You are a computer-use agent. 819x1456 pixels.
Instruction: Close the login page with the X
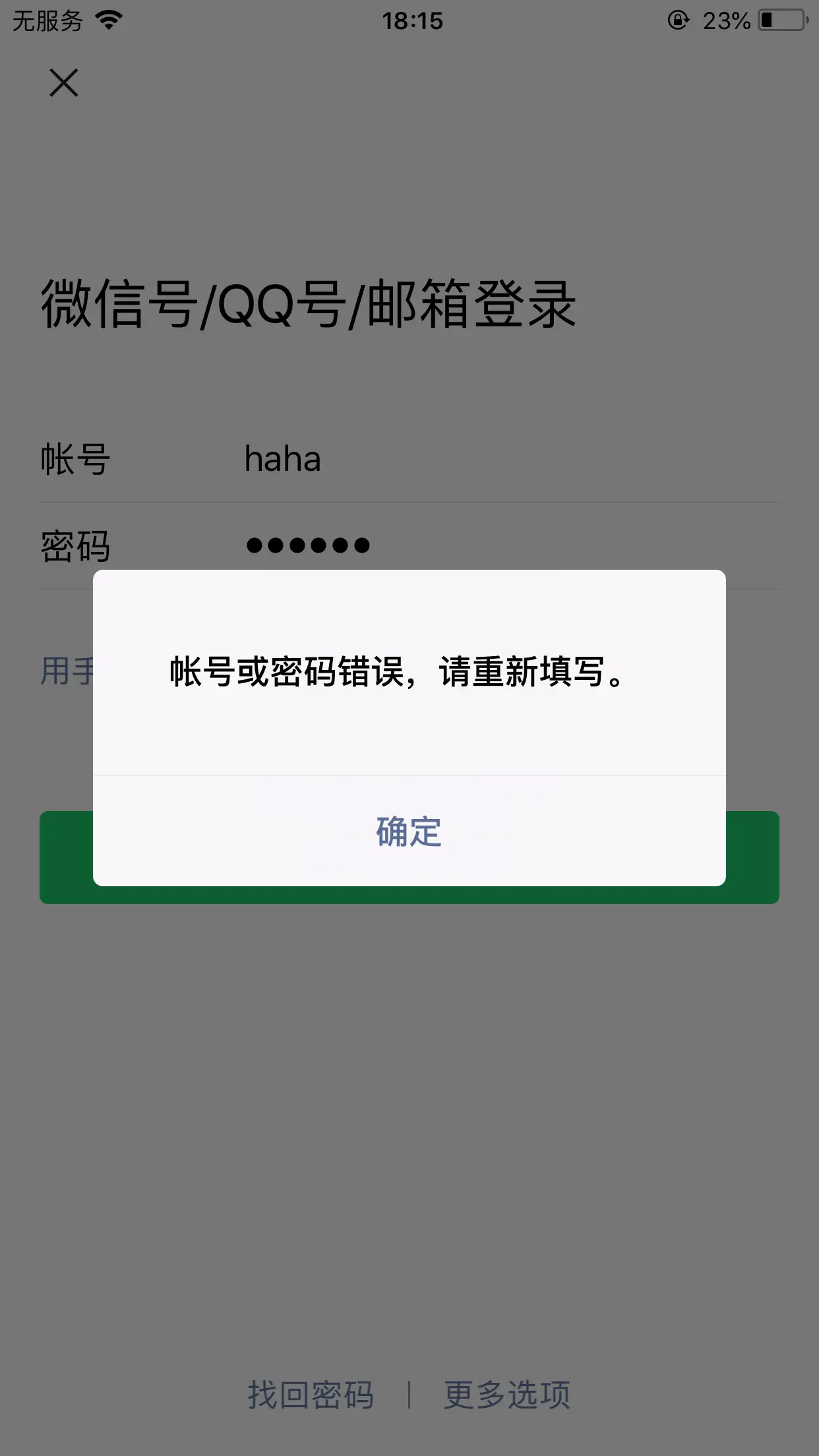click(64, 83)
